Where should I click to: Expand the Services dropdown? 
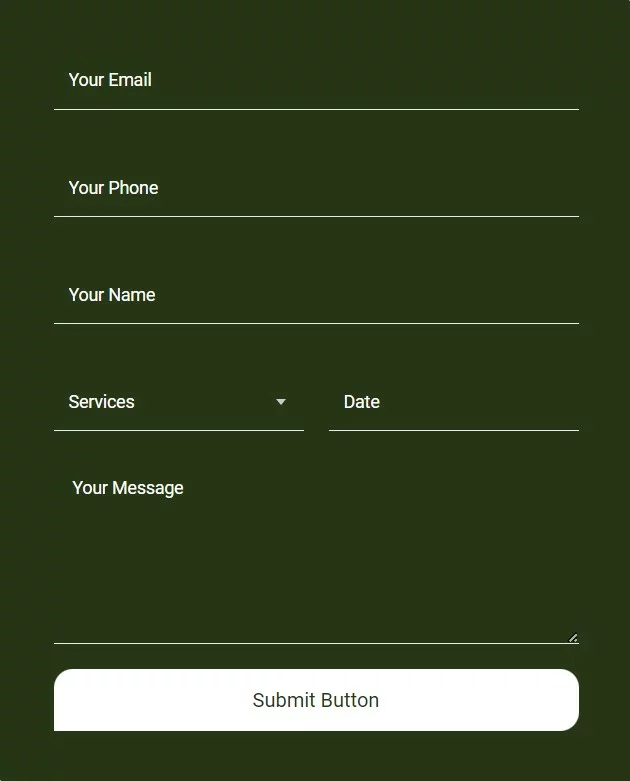[x=178, y=402]
